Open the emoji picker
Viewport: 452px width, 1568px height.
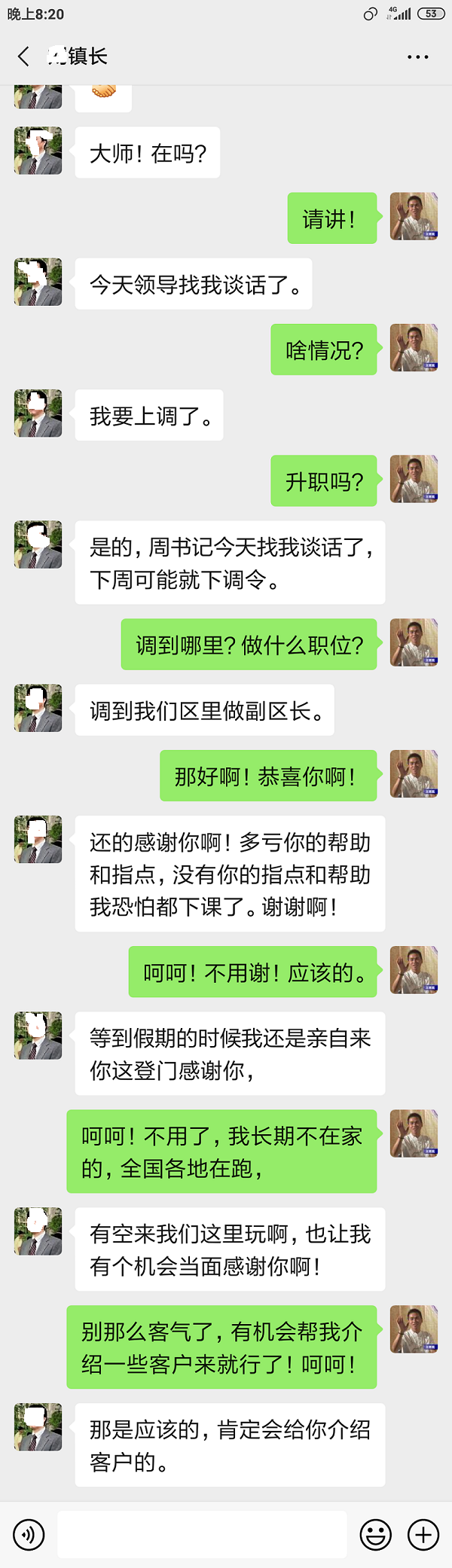coord(375,1534)
